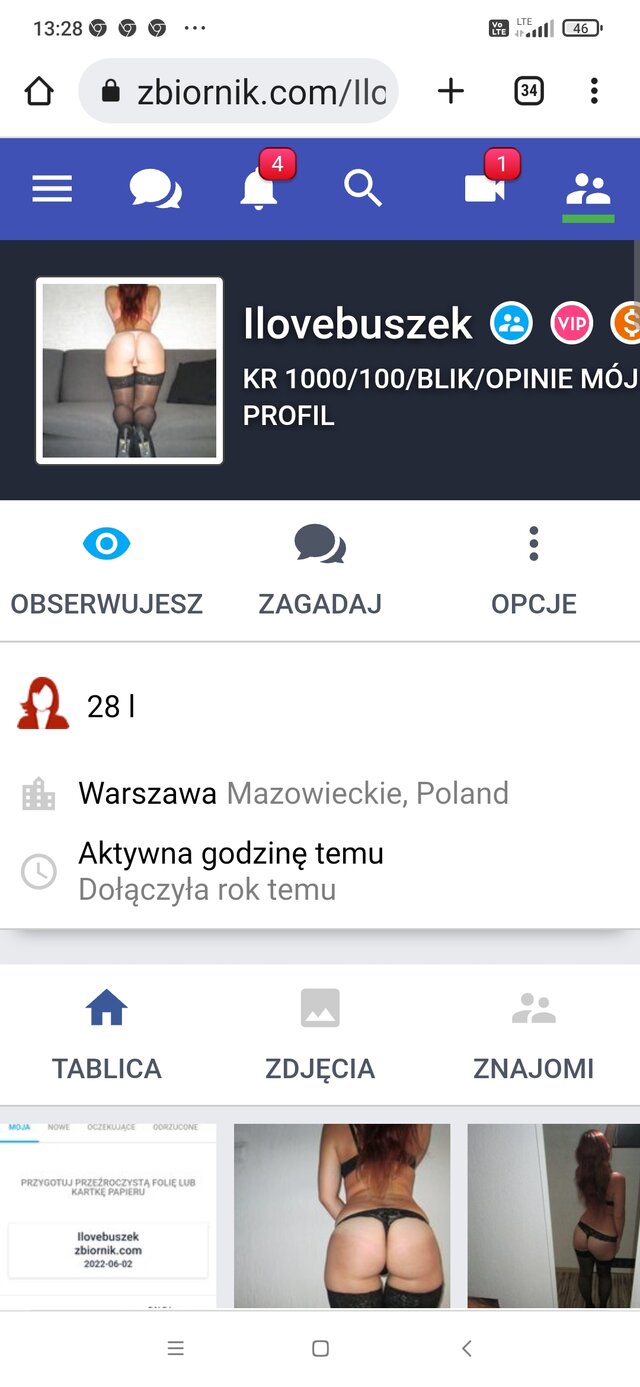Open the hamburger drawer menu

point(52,188)
